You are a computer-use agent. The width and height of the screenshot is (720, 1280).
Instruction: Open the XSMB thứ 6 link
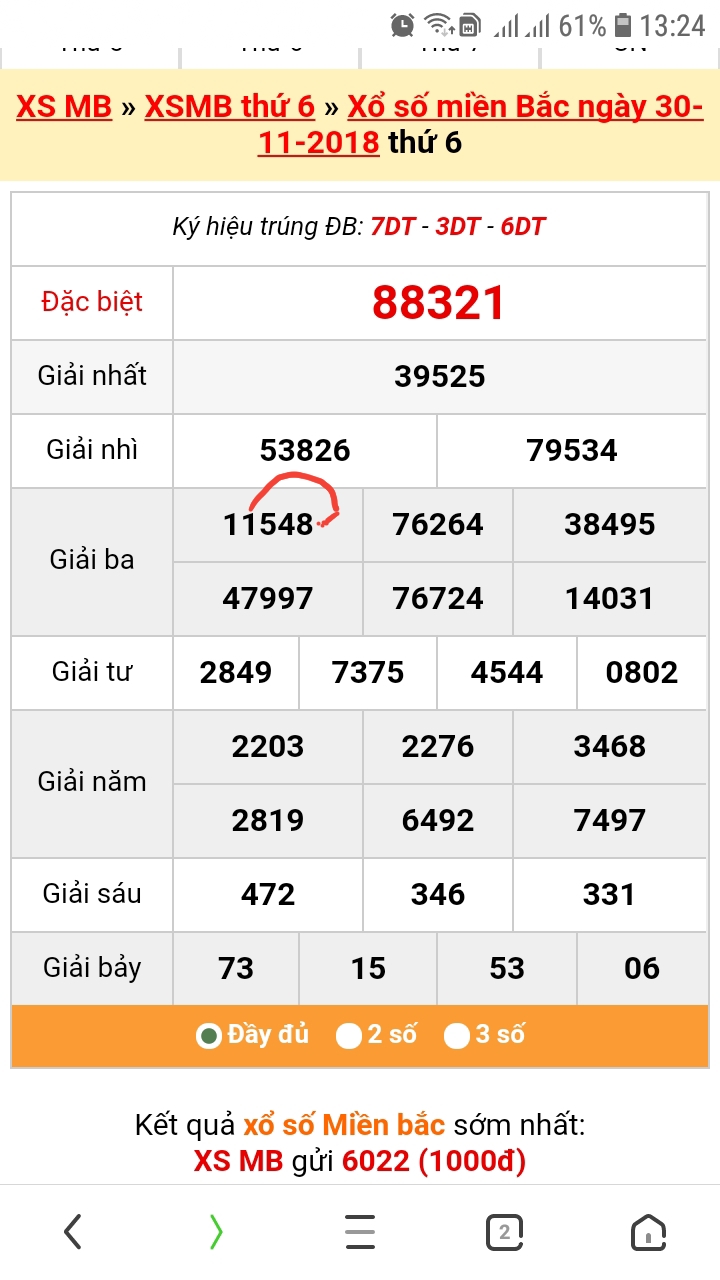(x=230, y=107)
